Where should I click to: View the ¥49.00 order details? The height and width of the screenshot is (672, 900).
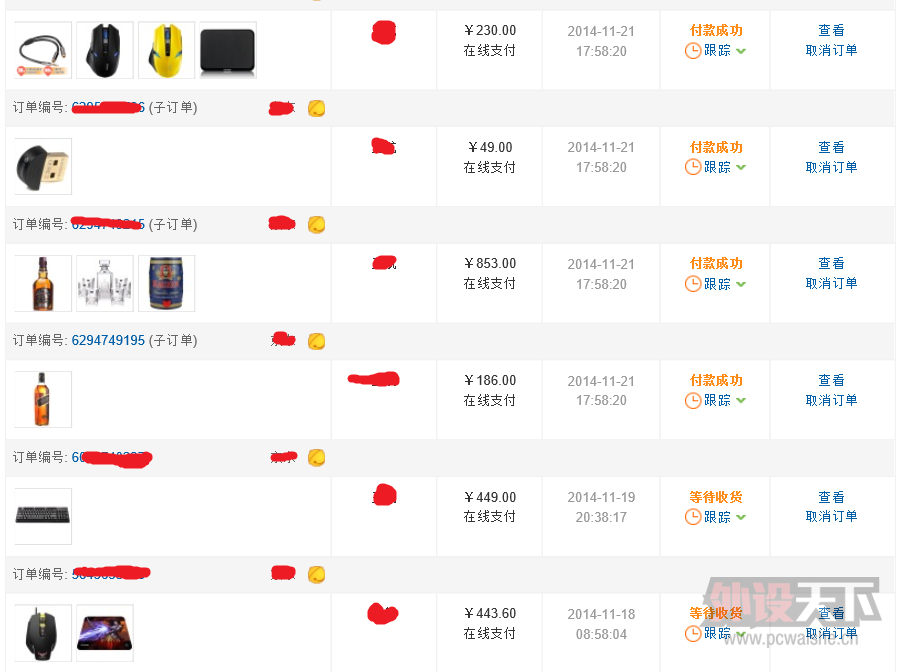point(831,147)
